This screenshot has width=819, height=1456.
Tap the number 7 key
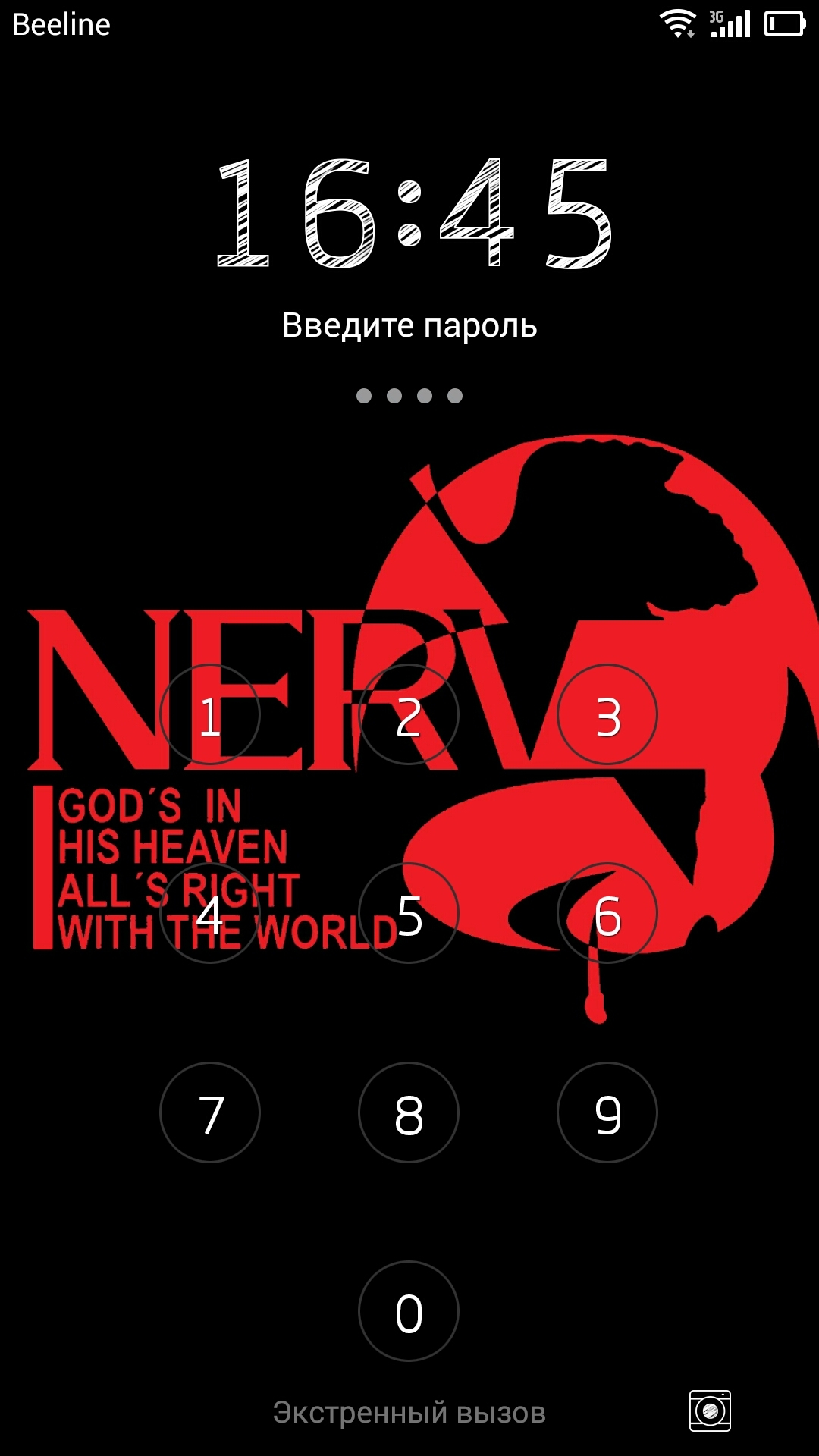210,1112
